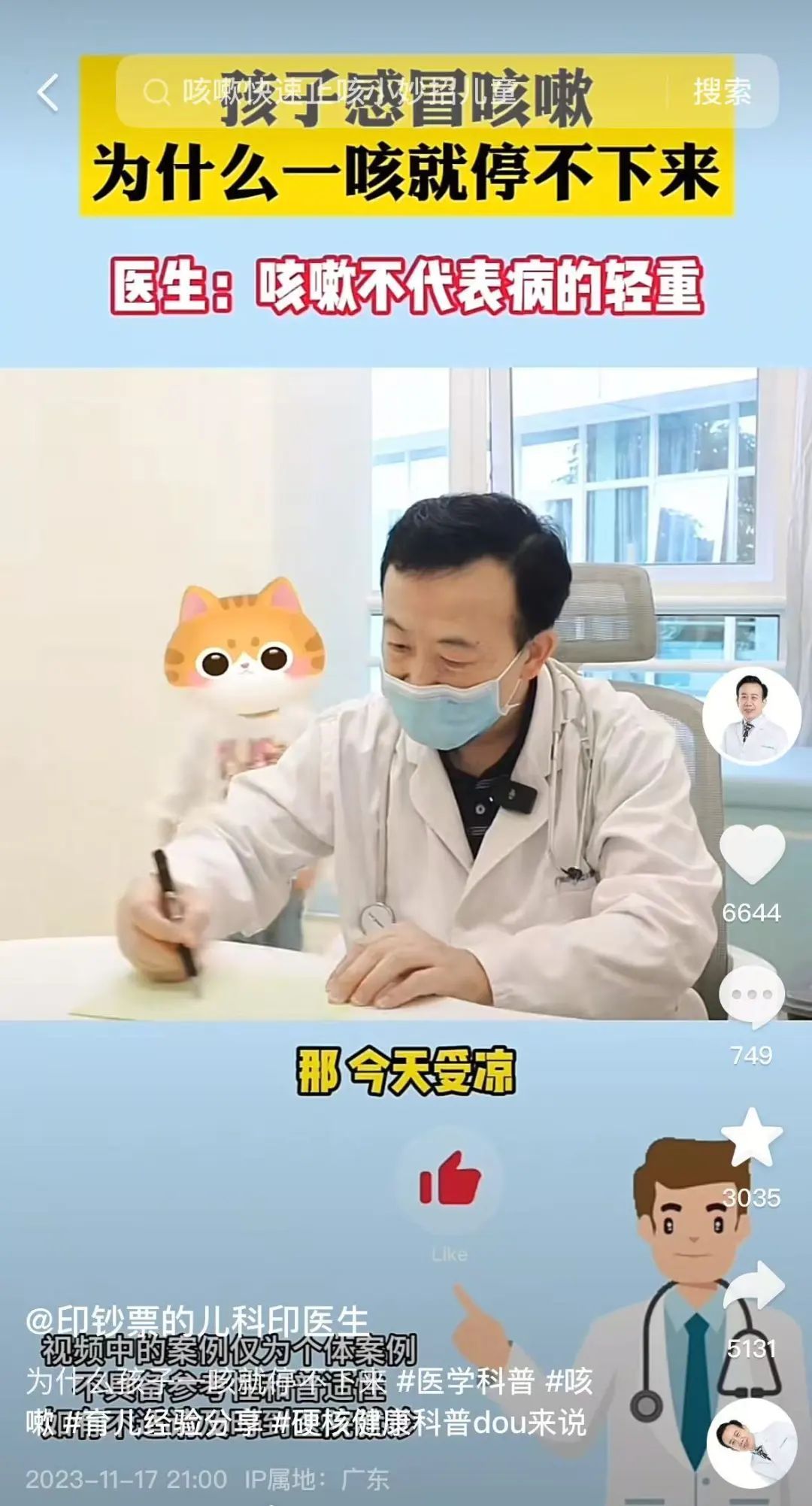The width and height of the screenshot is (812, 1506).
Task: Open the #医学科普 hashtag
Action: coord(465,1382)
